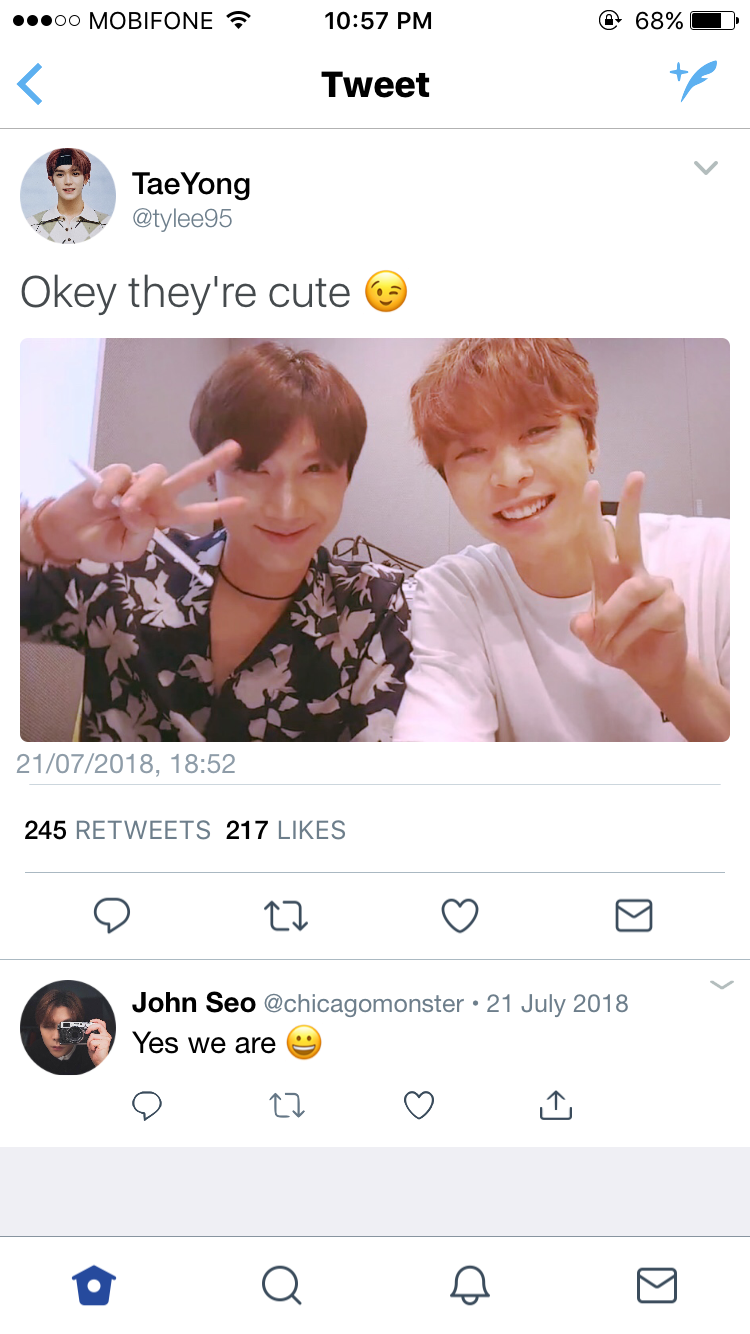Reply to John Seo's comment

click(147, 1105)
